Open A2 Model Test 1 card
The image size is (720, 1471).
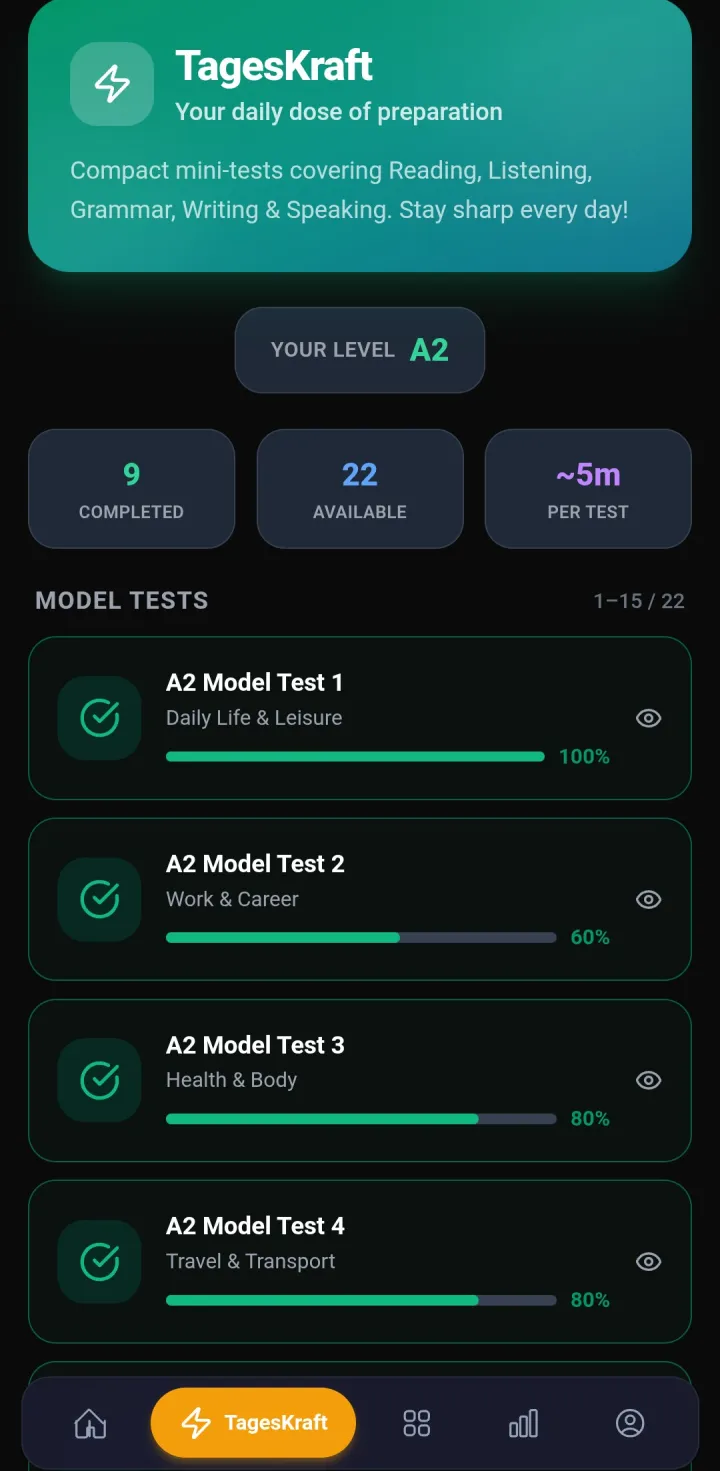coord(360,718)
